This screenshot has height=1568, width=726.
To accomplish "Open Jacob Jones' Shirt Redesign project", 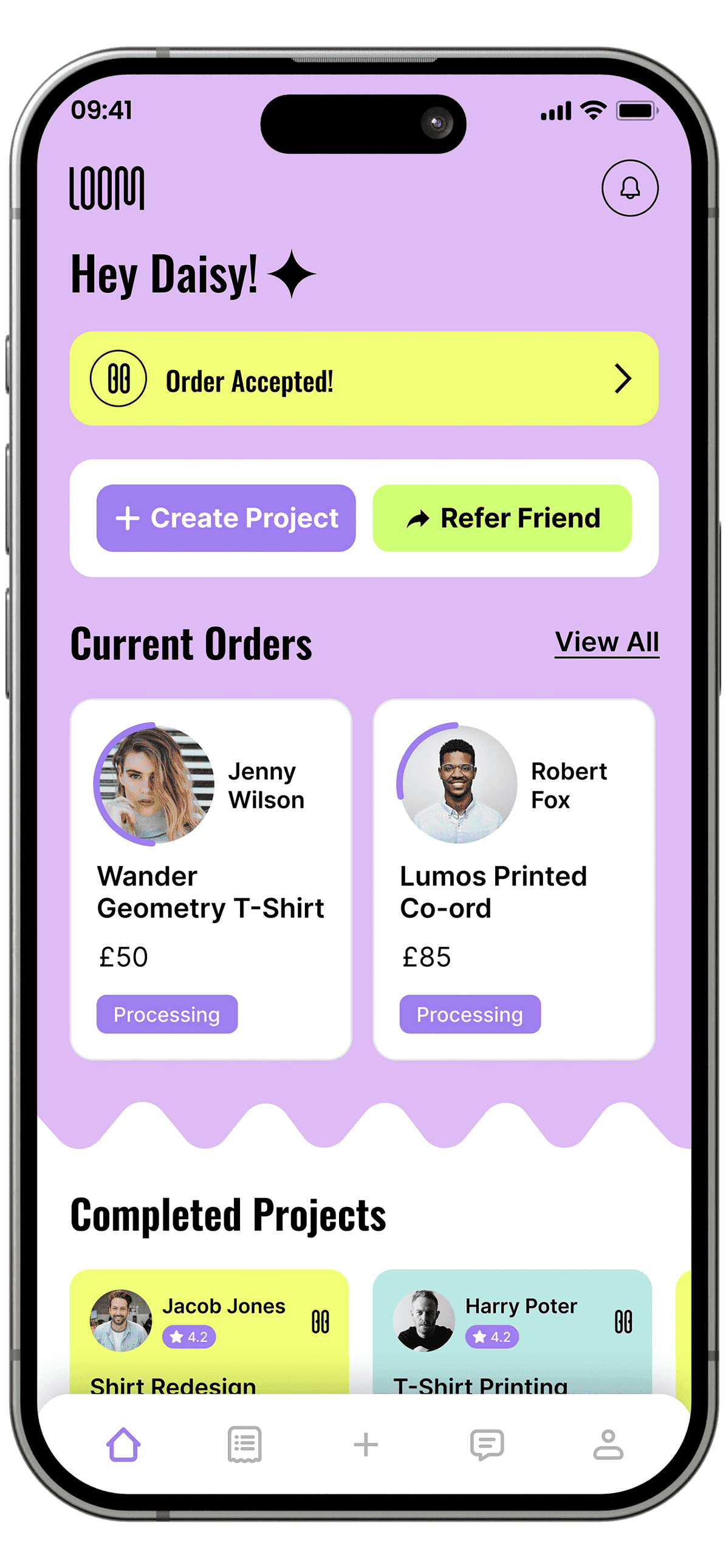I will click(209, 1333).
